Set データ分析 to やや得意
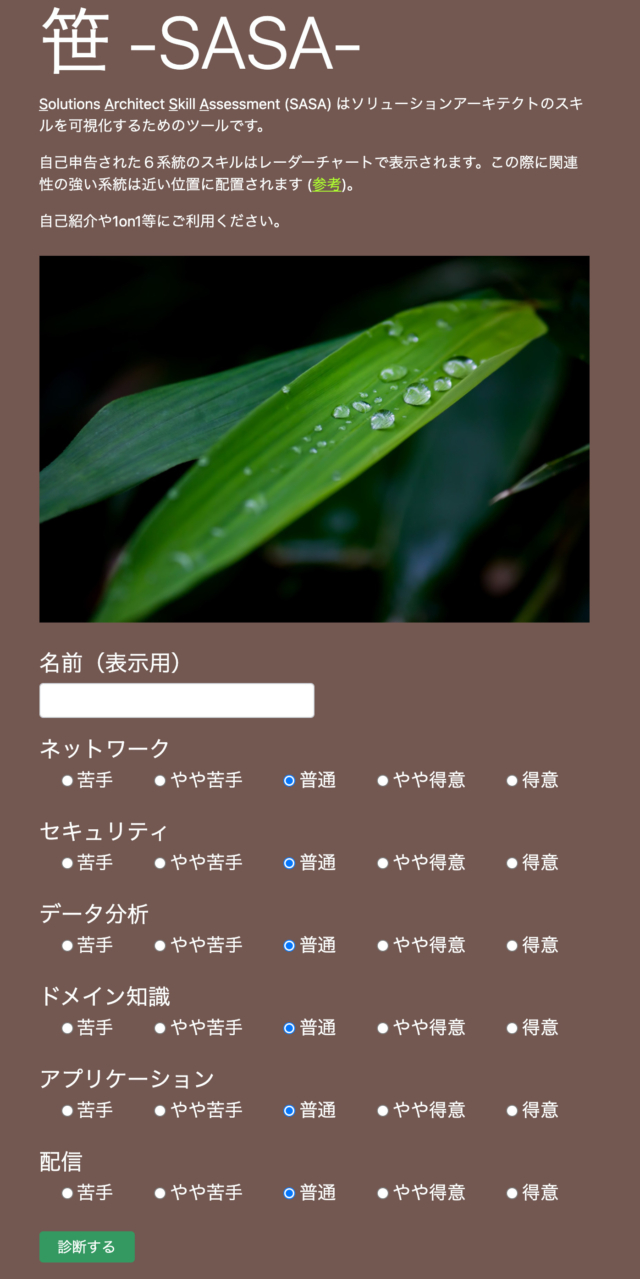This screenshot has width=640, height=1279. tap(383, 945)
